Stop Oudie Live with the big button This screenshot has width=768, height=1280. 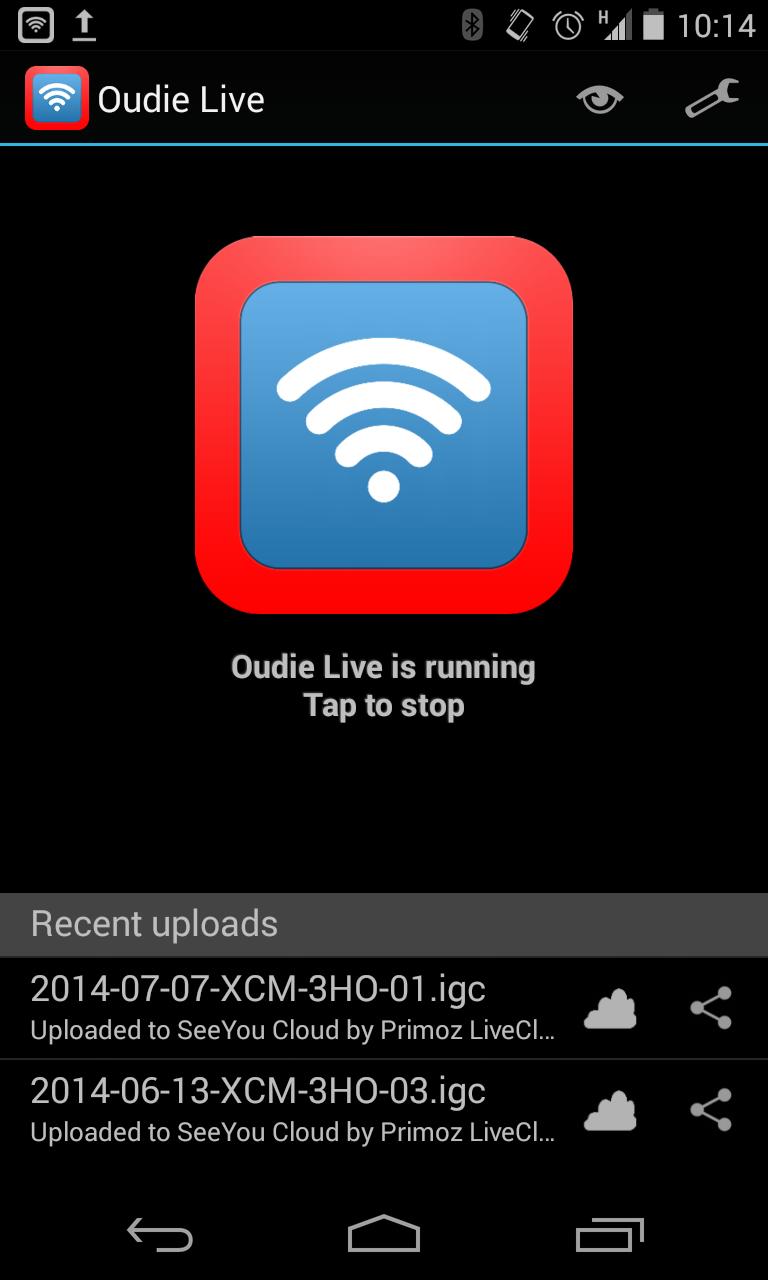coord(384,425)
